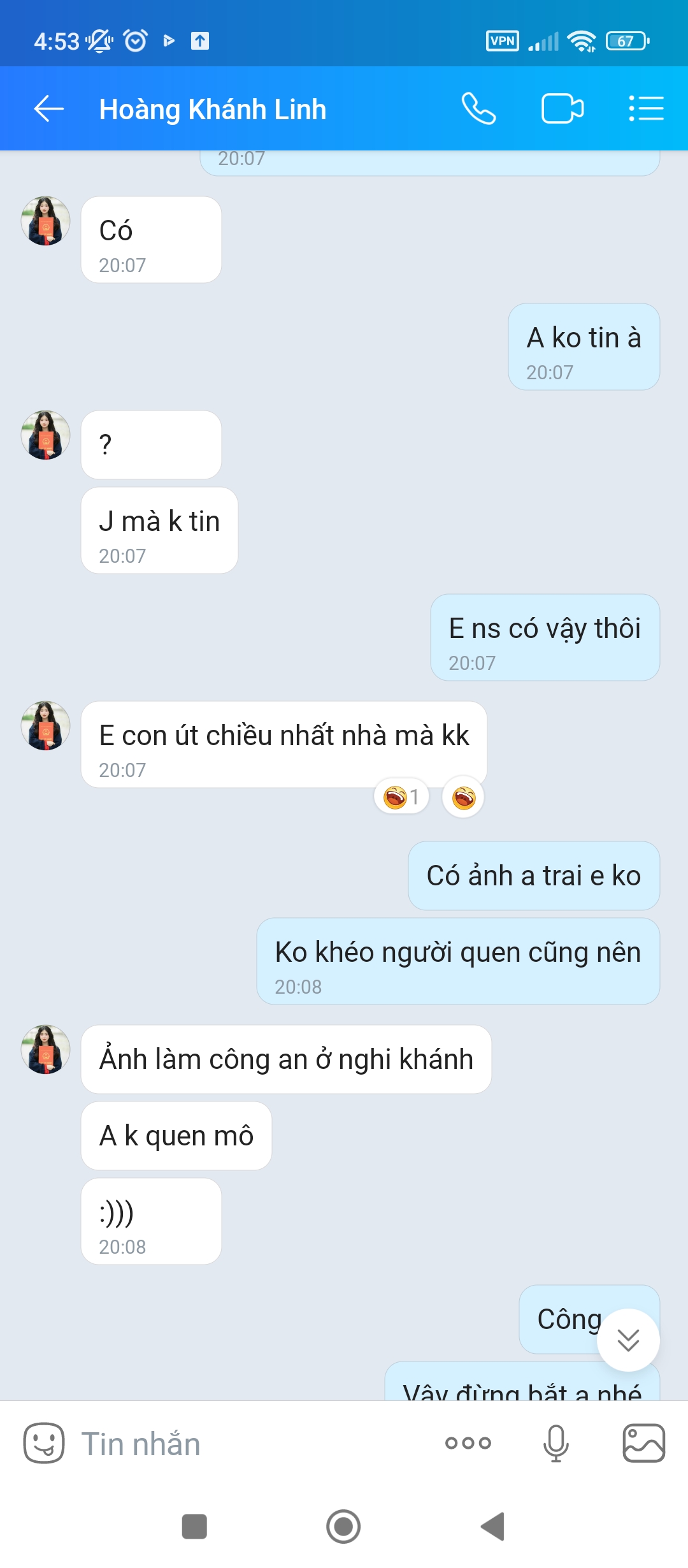688x1568 pixels.
Task: Open contact name Hoàng Khánh Linh
Action: click(x=213, y=109)
